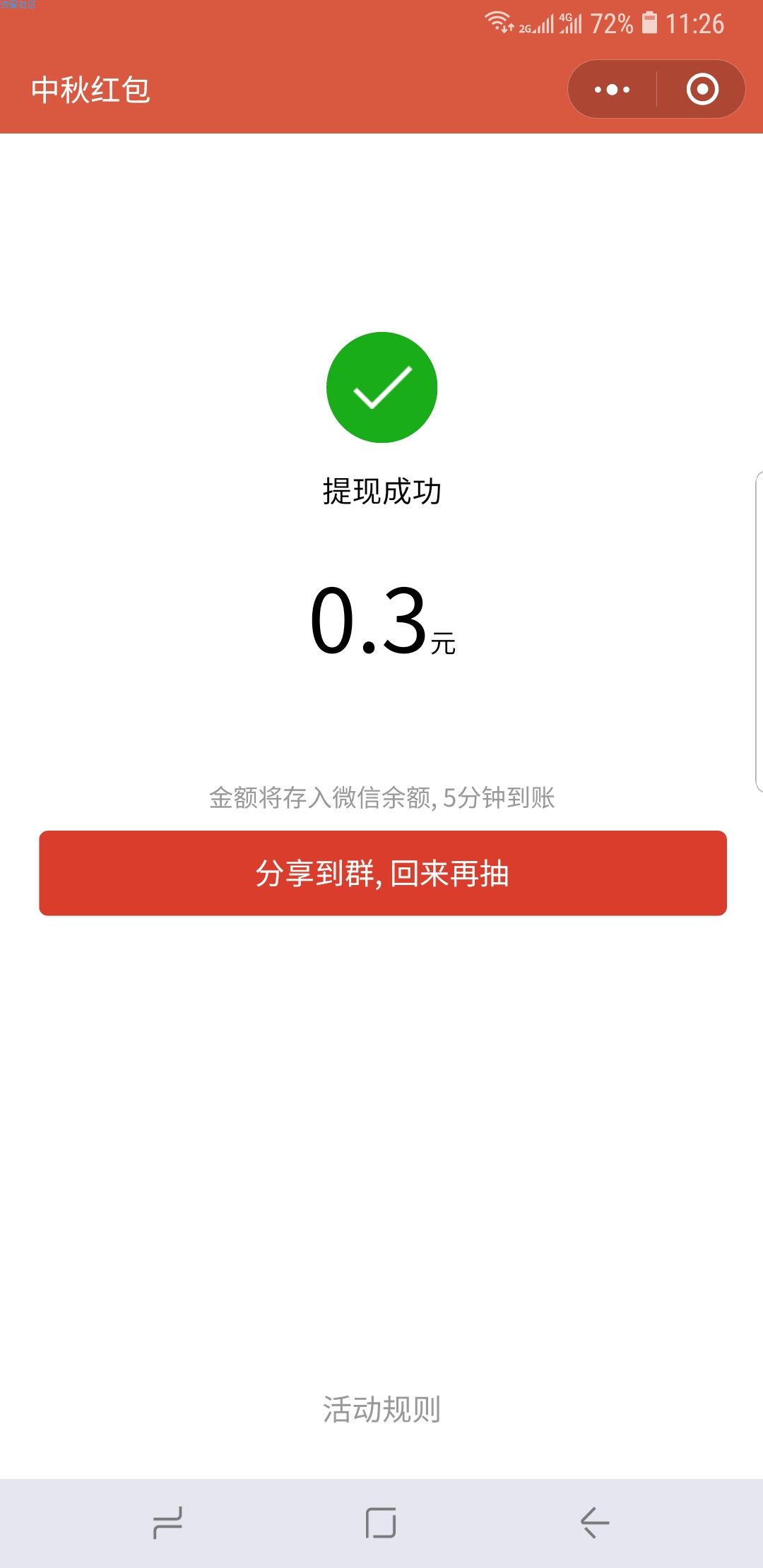Close the mini program via circle icon
Viewport: 763px width, 1568px height.
(702, 90)
